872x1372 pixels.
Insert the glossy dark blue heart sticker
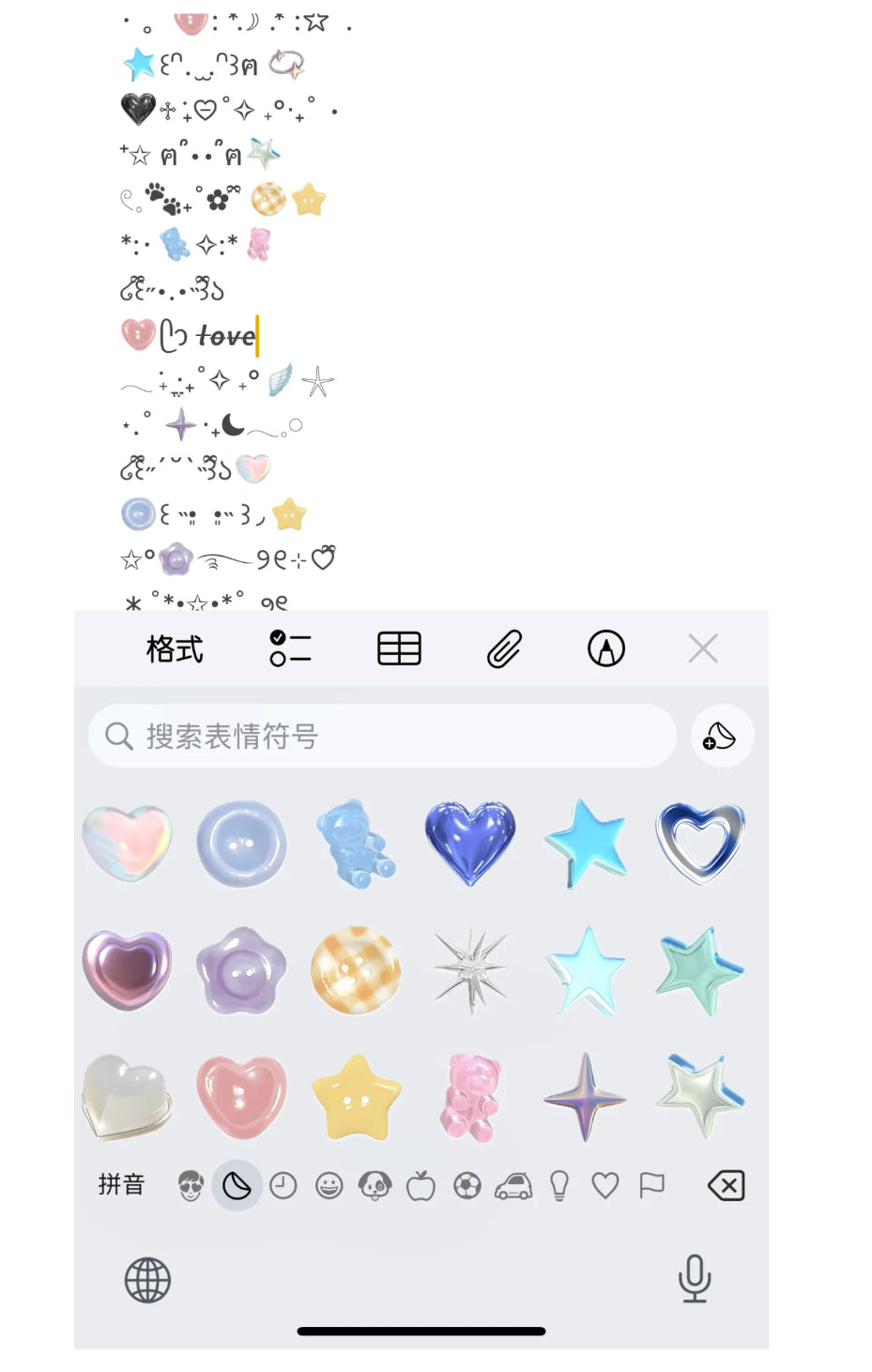point(470,843)
